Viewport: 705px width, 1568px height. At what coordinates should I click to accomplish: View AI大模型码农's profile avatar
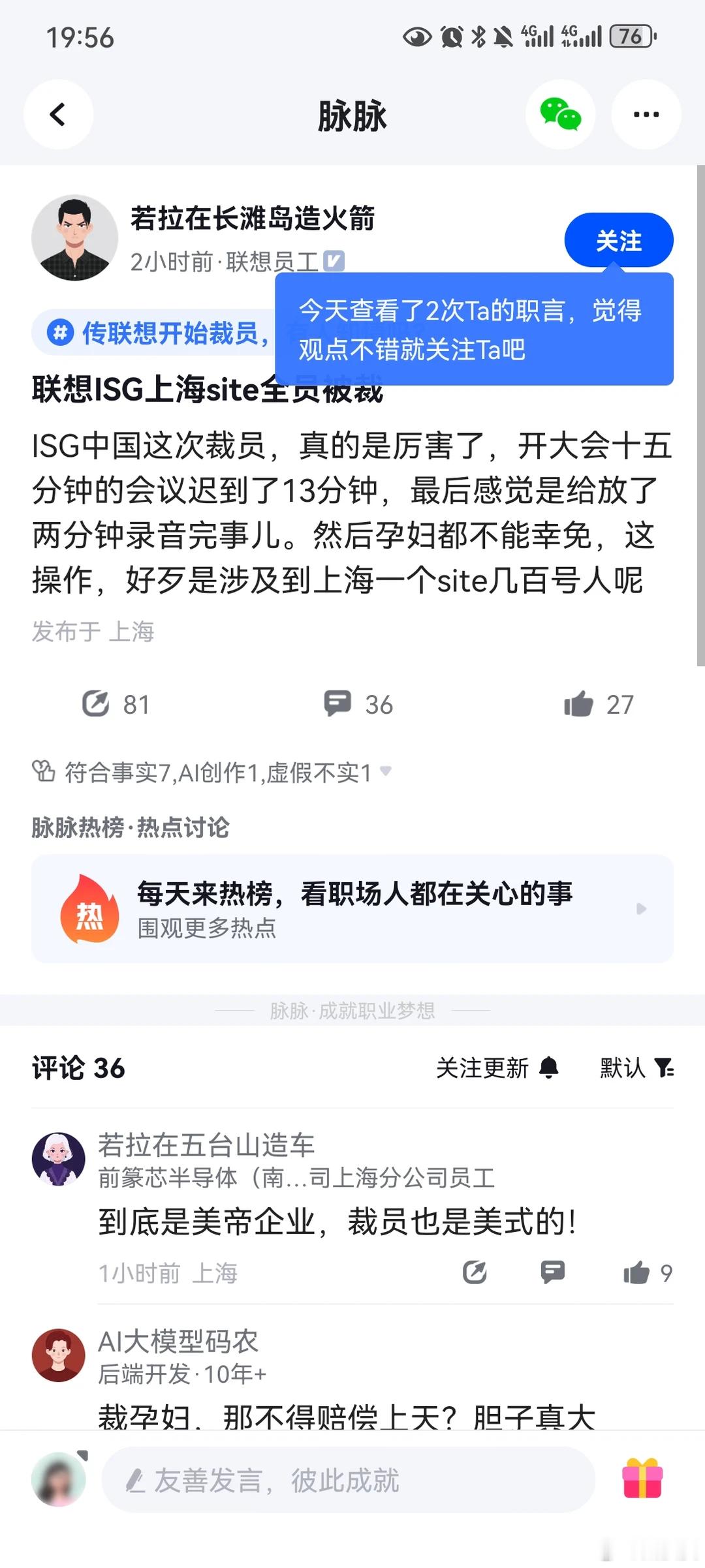point(58,1355)
